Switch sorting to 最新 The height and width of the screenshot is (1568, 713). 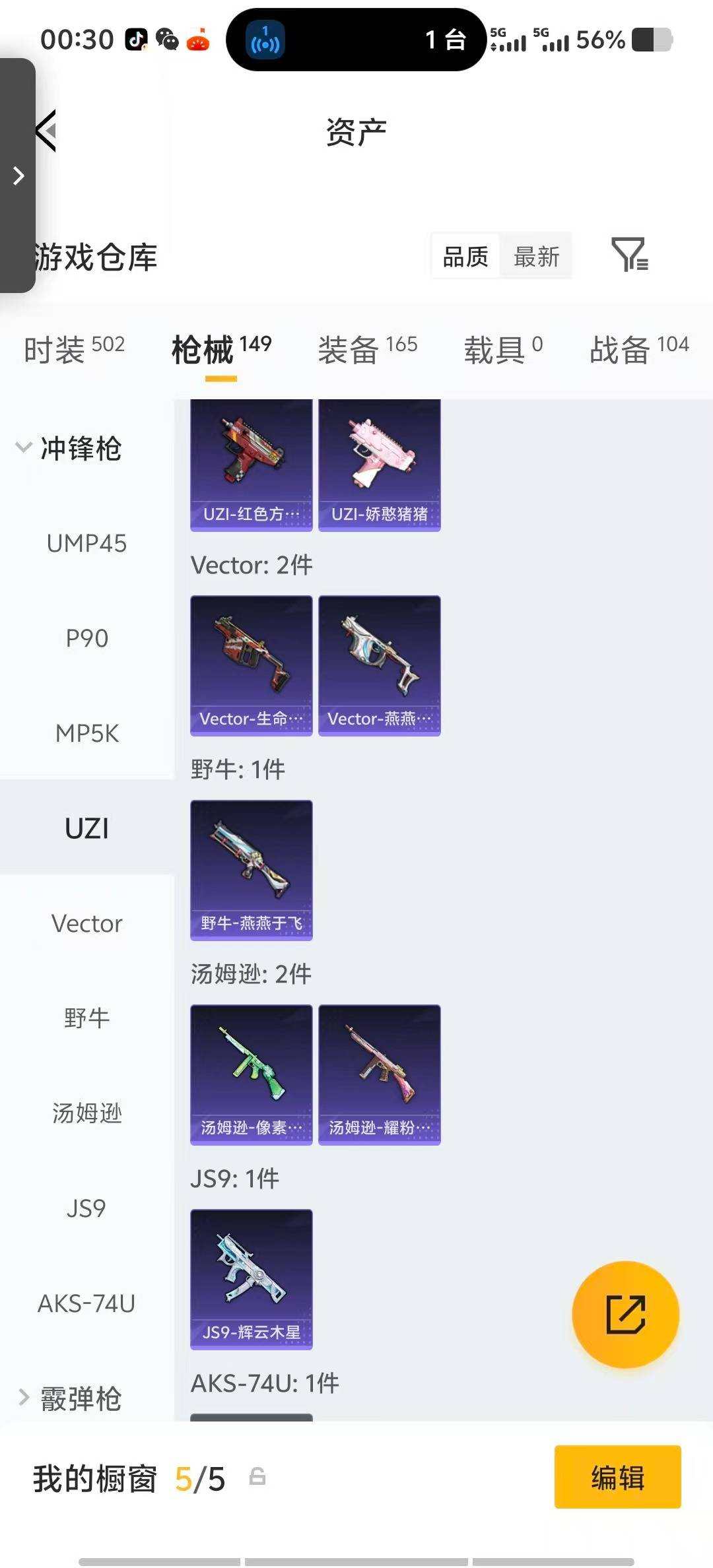click(536, 256)
